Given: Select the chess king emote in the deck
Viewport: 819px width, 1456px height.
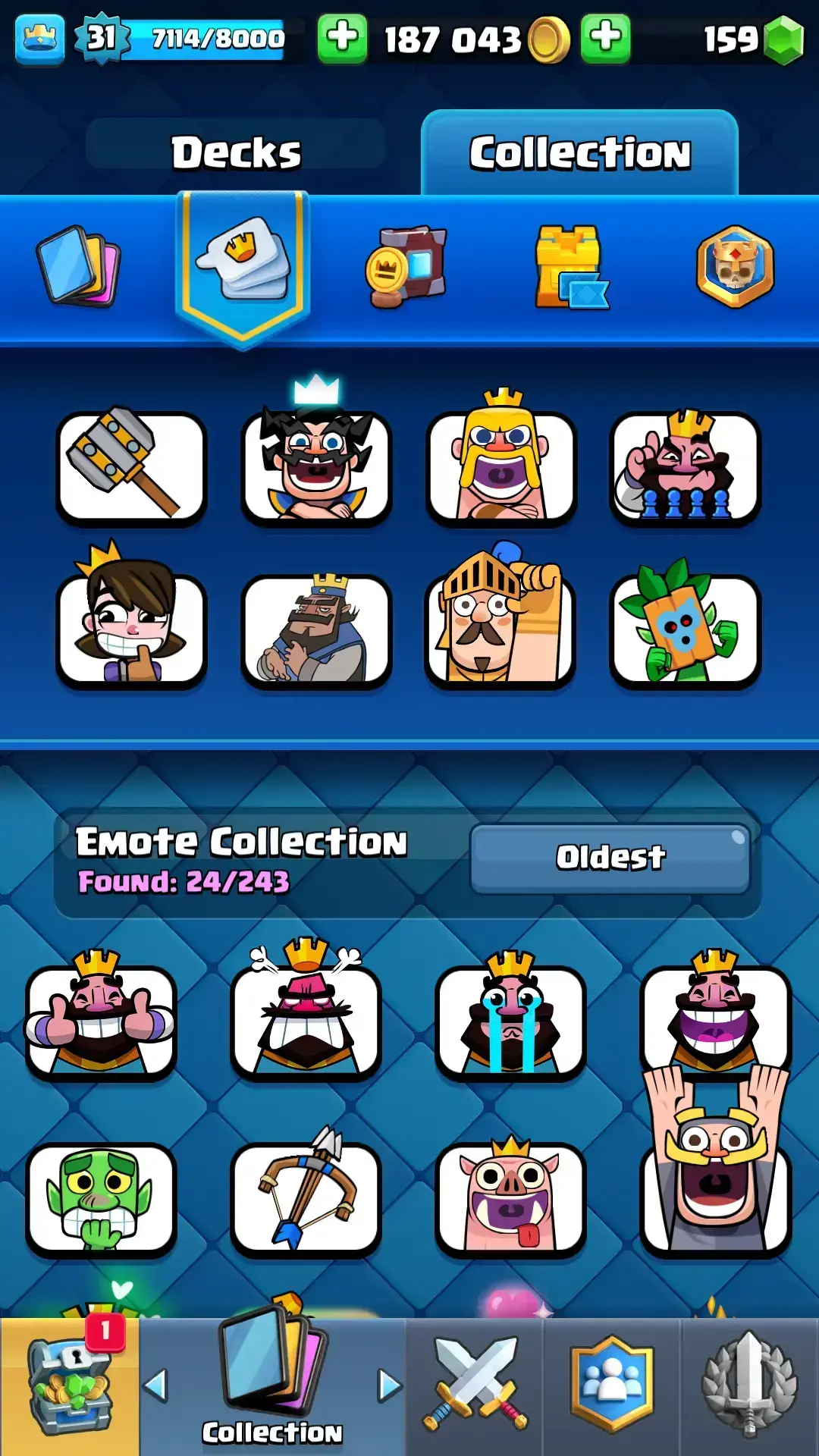Looking at the screenshot, I should click(x=685, y=468).
